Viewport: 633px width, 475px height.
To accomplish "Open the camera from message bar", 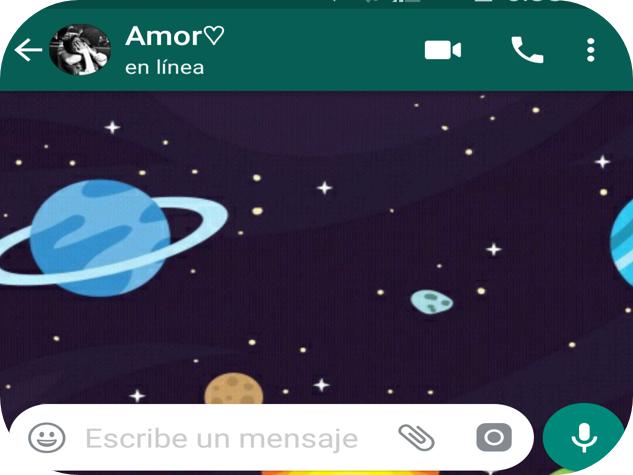I will 493,437.
